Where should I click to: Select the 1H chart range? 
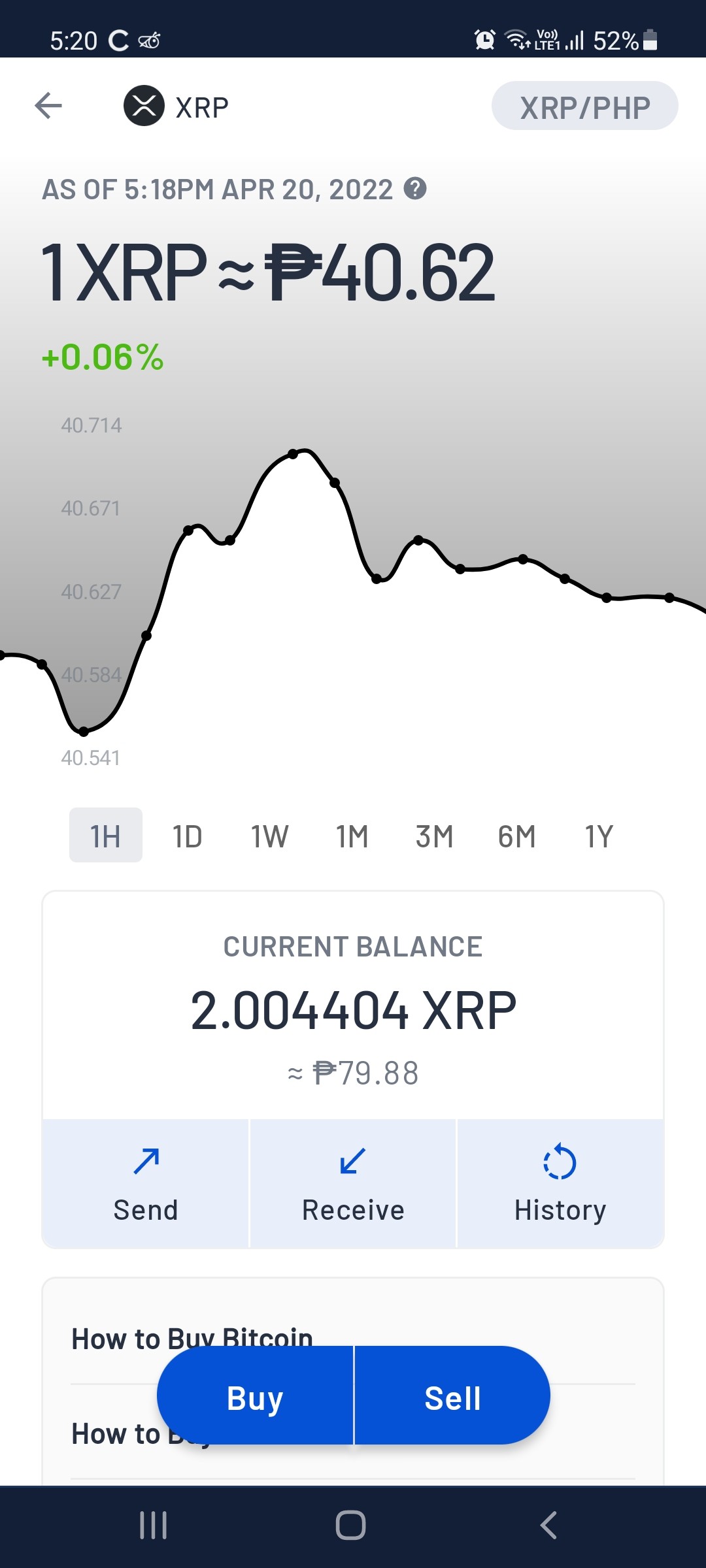[x=106, y=835]
